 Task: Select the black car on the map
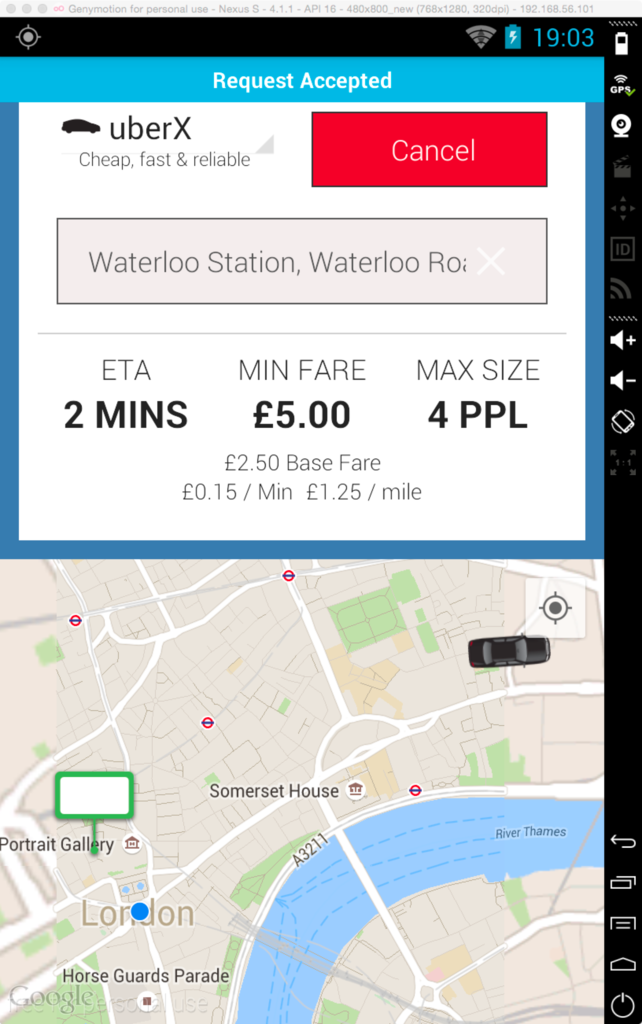[509, 651]
